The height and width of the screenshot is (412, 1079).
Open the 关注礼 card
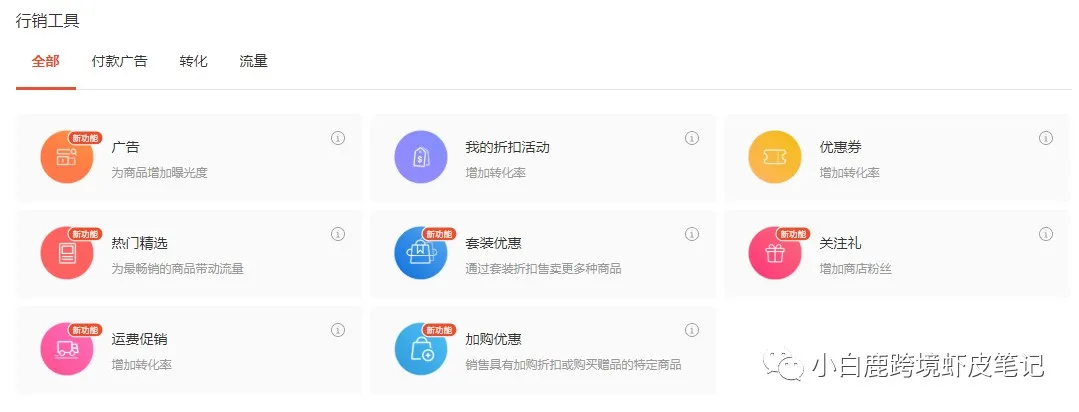coord(897,254)
